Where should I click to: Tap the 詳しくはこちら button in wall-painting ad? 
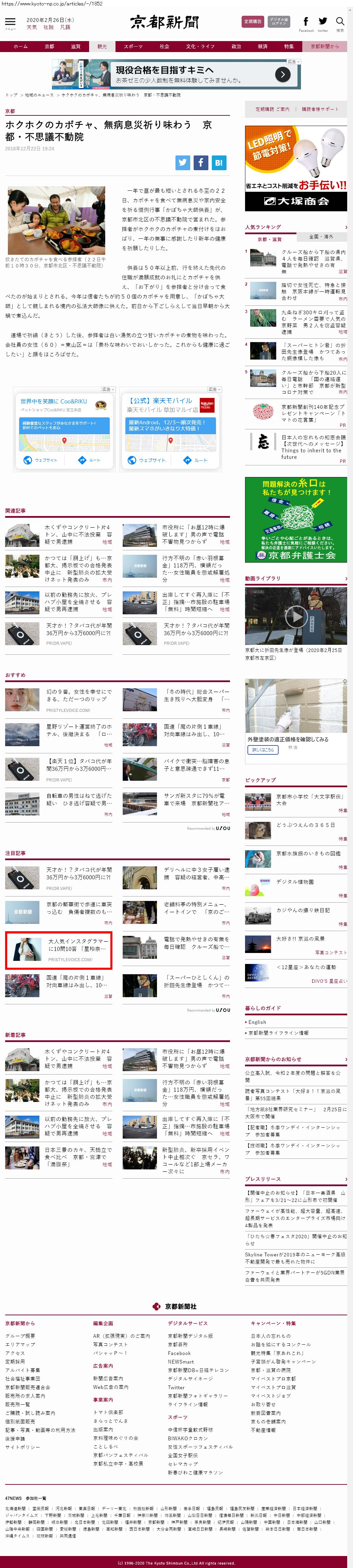tap(263, 750)
